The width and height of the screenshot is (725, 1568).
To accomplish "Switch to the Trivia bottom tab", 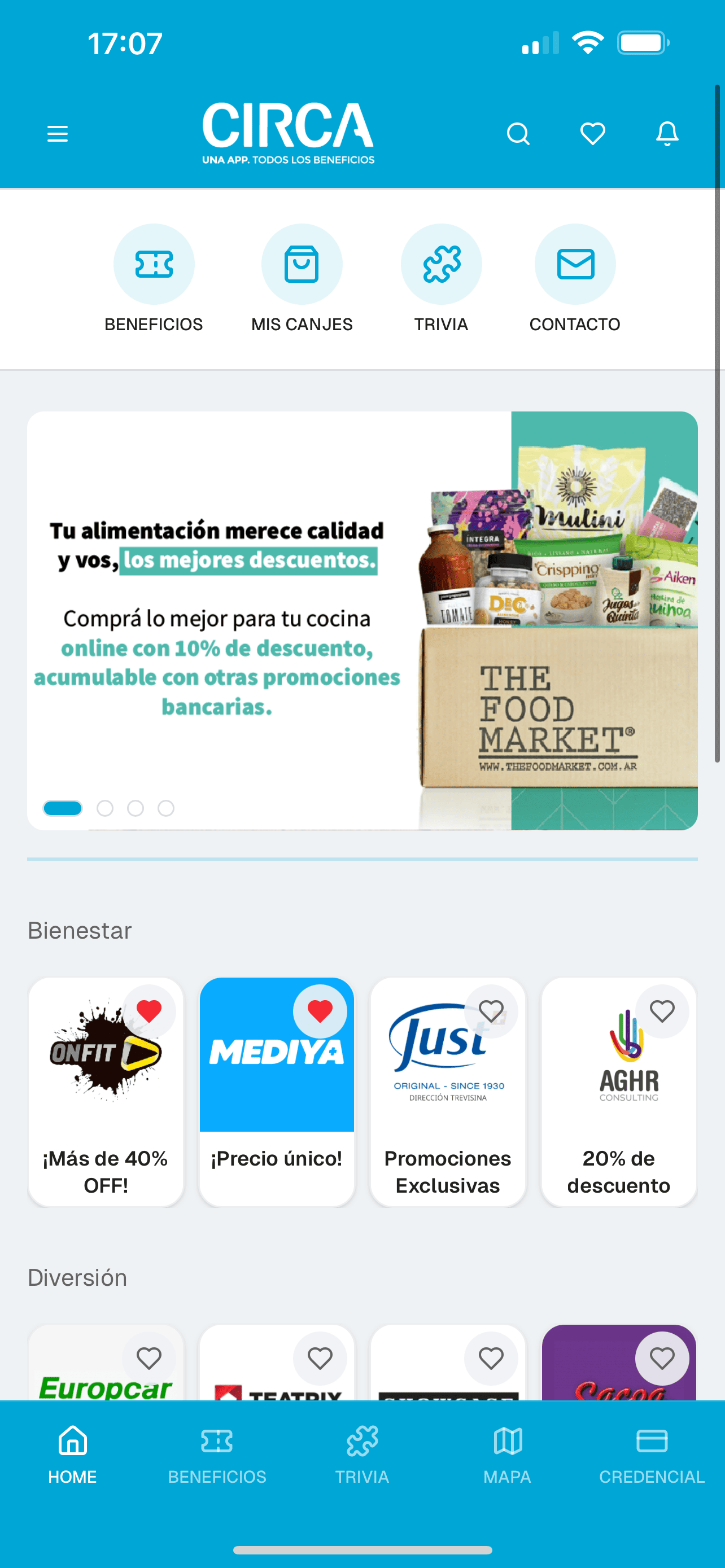I will click(362, 1455).
